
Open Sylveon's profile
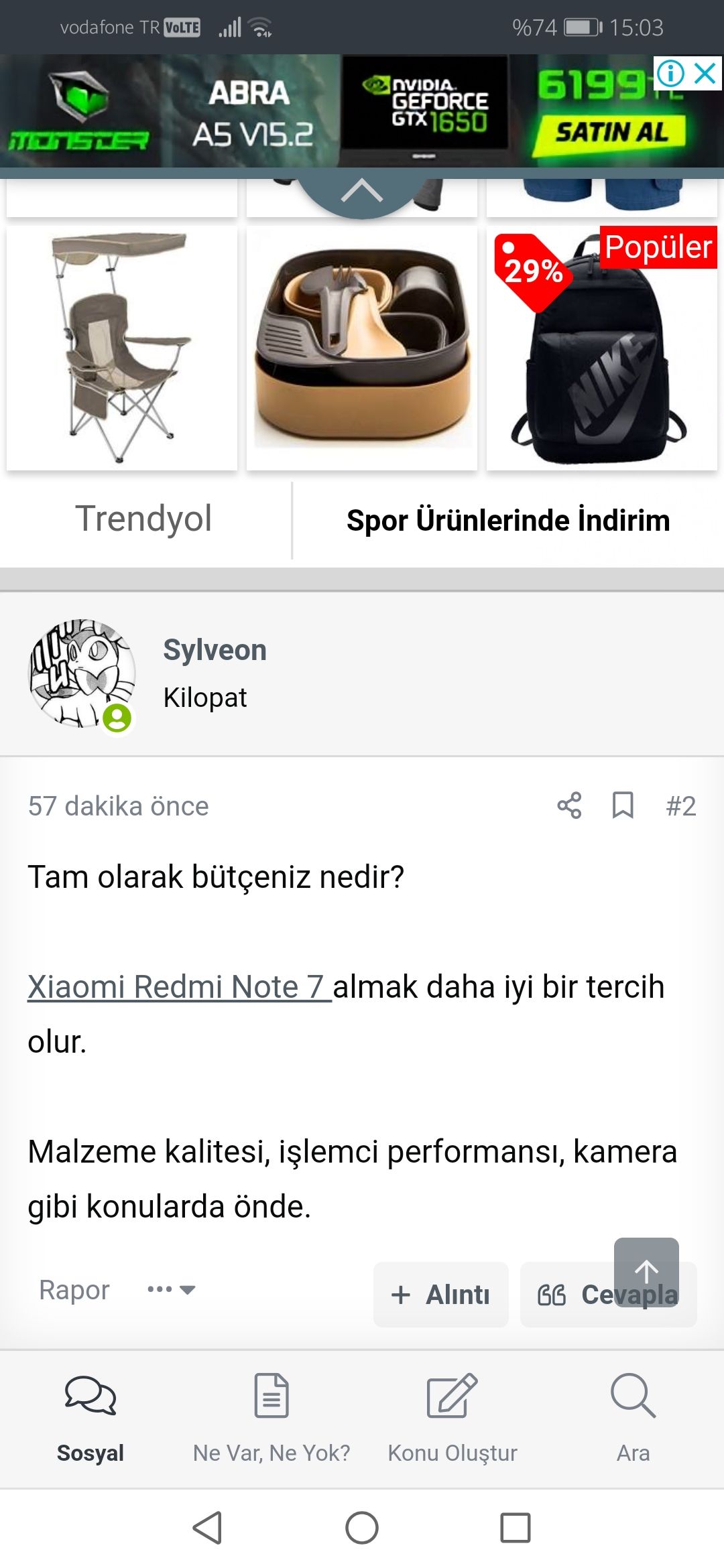pyautogui.click(x=215, y=650)
